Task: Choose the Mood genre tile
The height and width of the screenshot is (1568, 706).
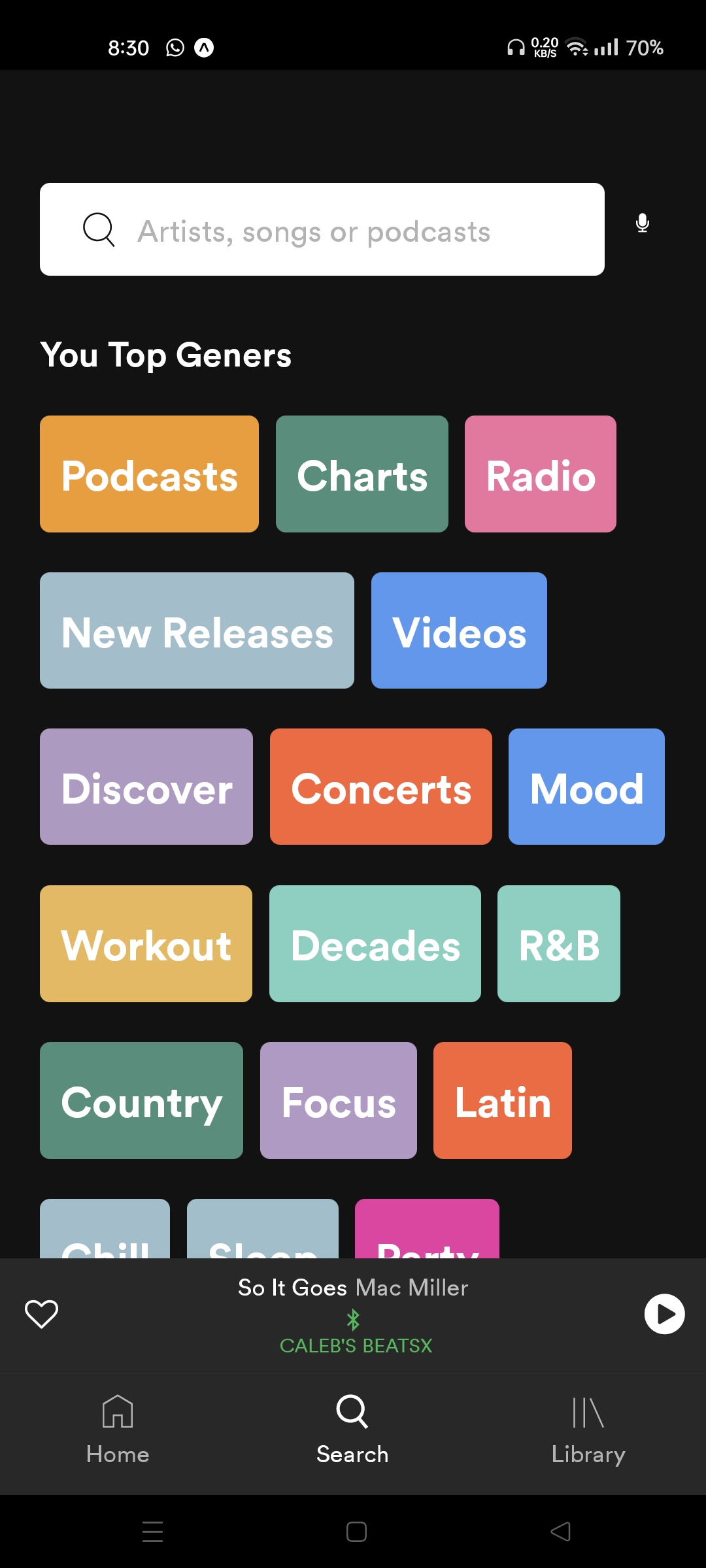Action: 586,787
